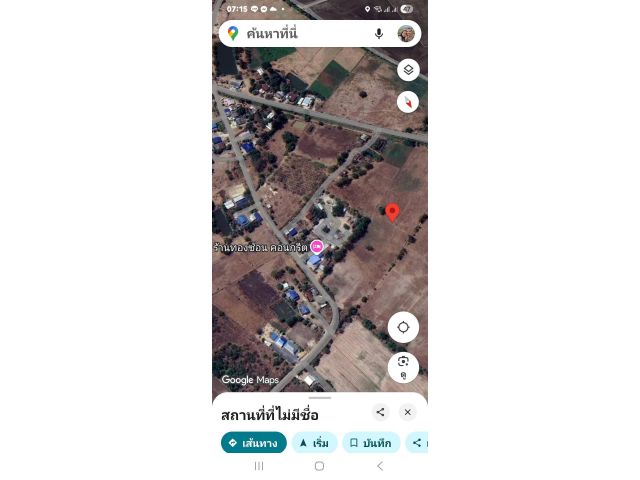Go to the system home screen
This screenshot has height=480, width=640.
click(319, 466)
